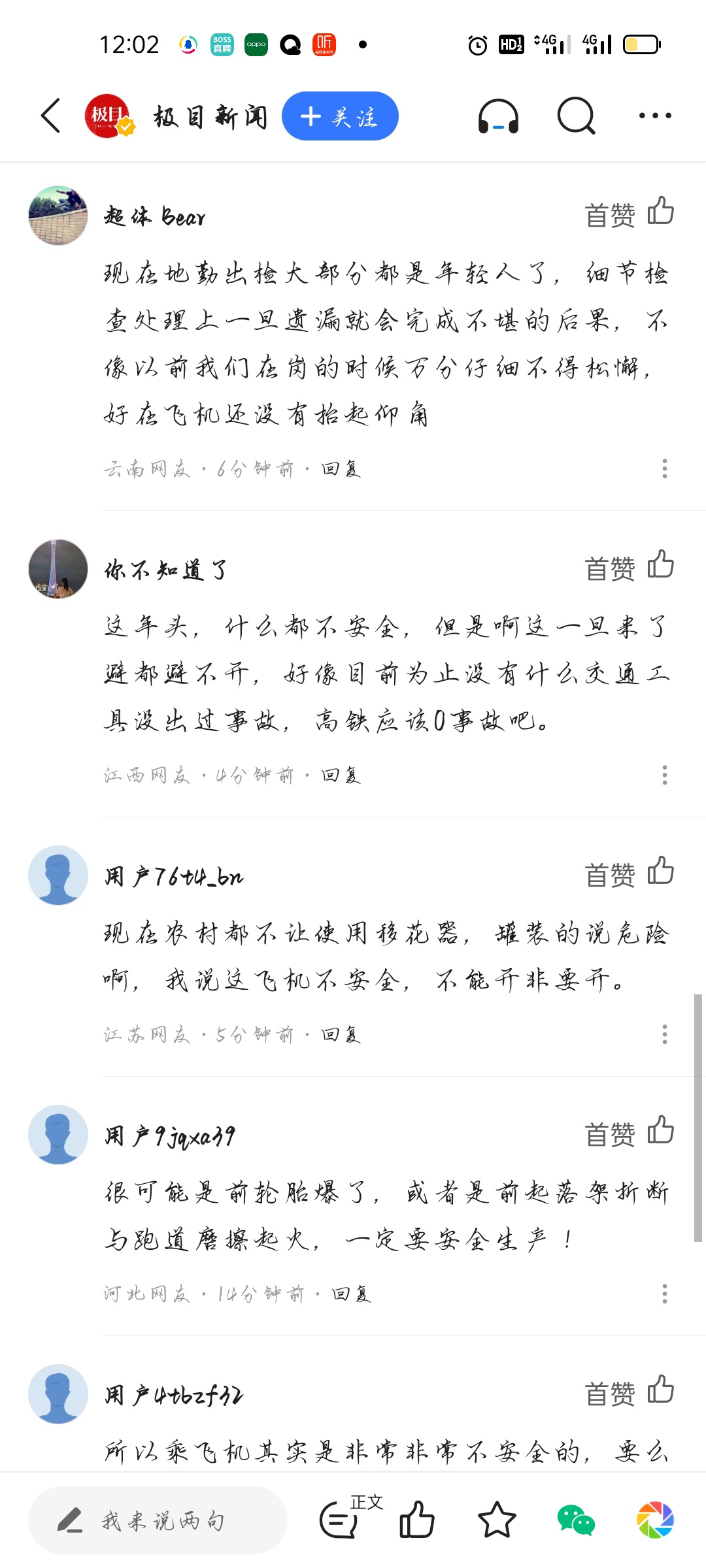Like the comment by 你不知道了

click(x=660, y=565)
